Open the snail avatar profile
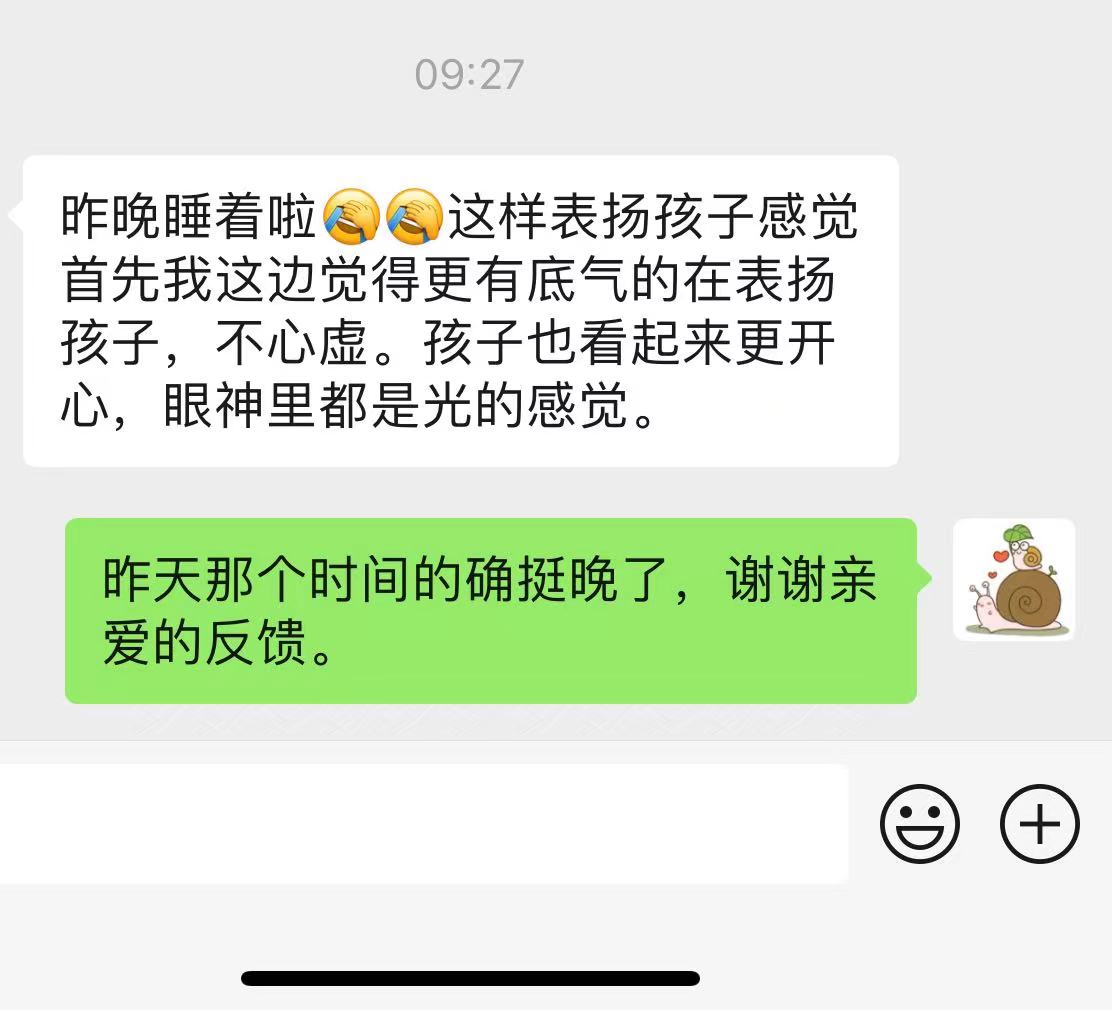The height and width of the screenshot is (1010, 1112). pos(1014,580)
